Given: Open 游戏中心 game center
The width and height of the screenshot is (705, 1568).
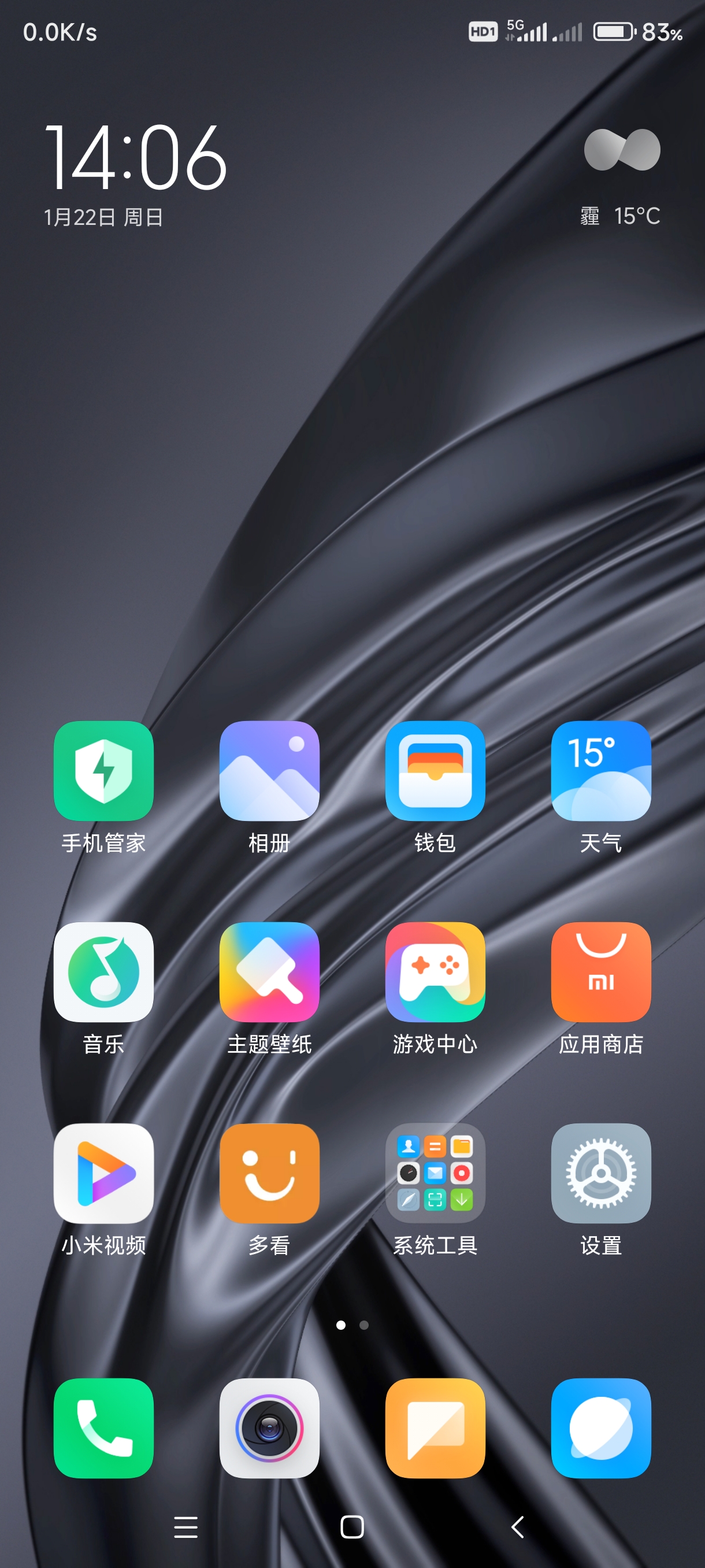Looking at the screenshot, I should 435,971.
